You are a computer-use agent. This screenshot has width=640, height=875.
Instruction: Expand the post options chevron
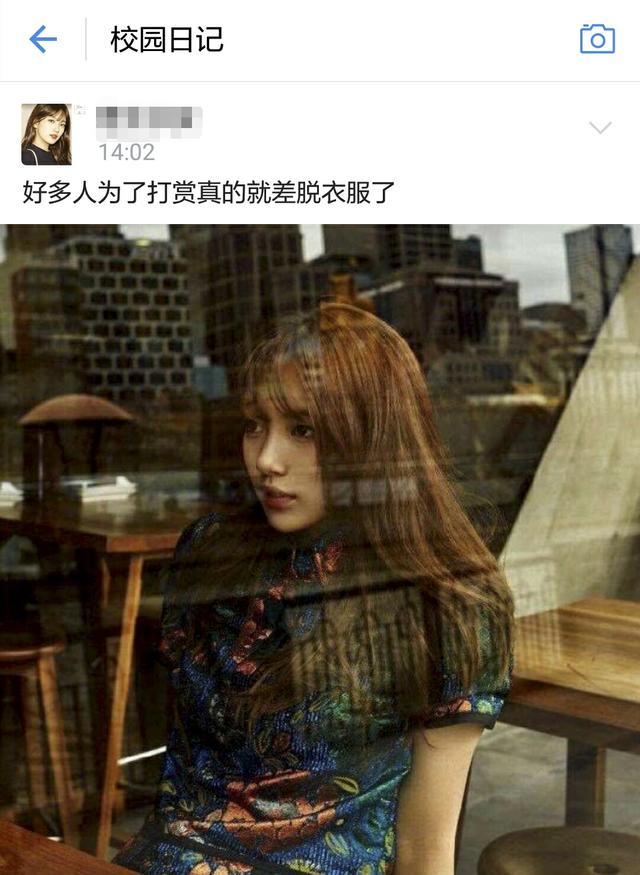[600, 128]
